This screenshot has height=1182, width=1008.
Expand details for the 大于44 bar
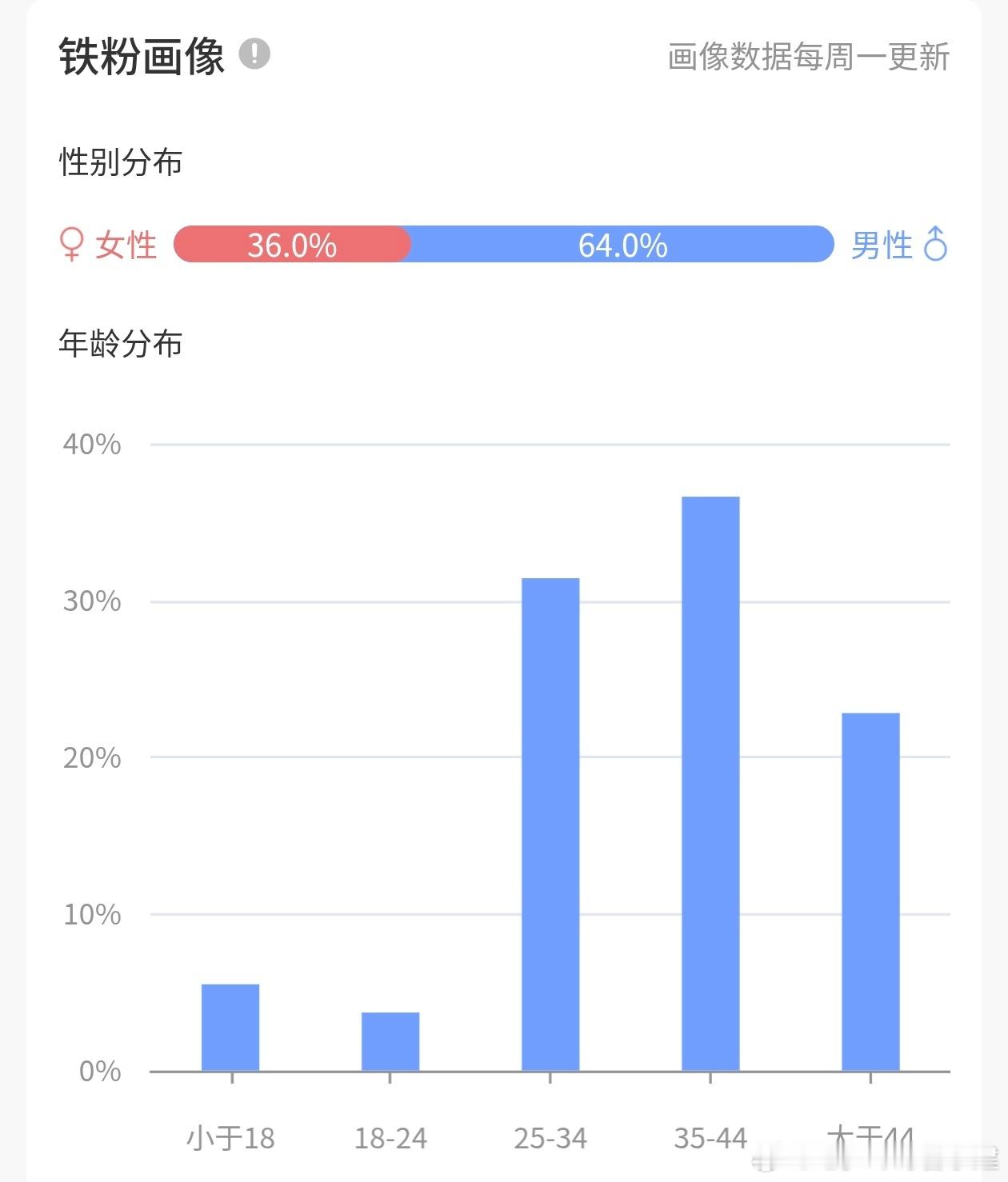click(869, 888)
